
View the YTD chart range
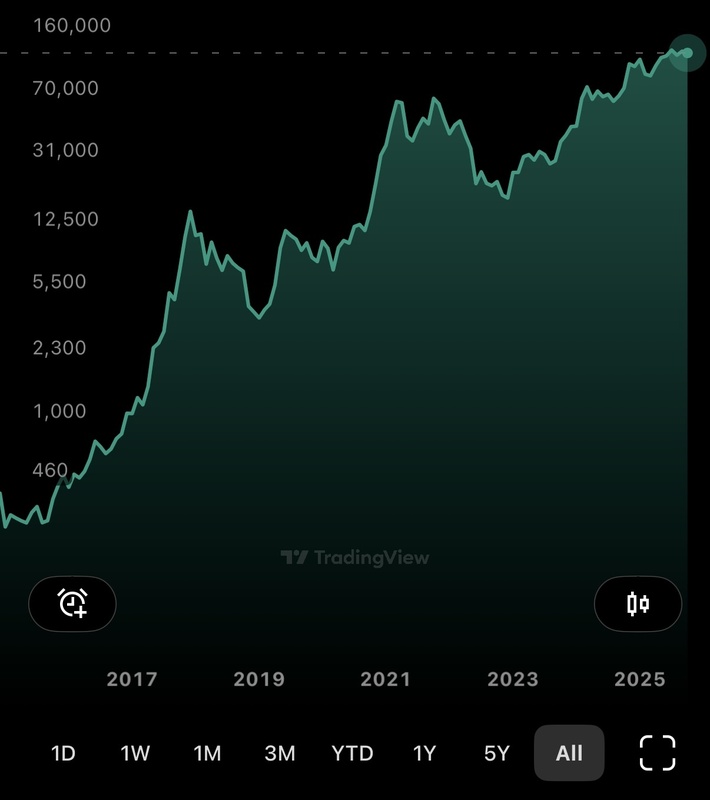click(x=352, y=753)
